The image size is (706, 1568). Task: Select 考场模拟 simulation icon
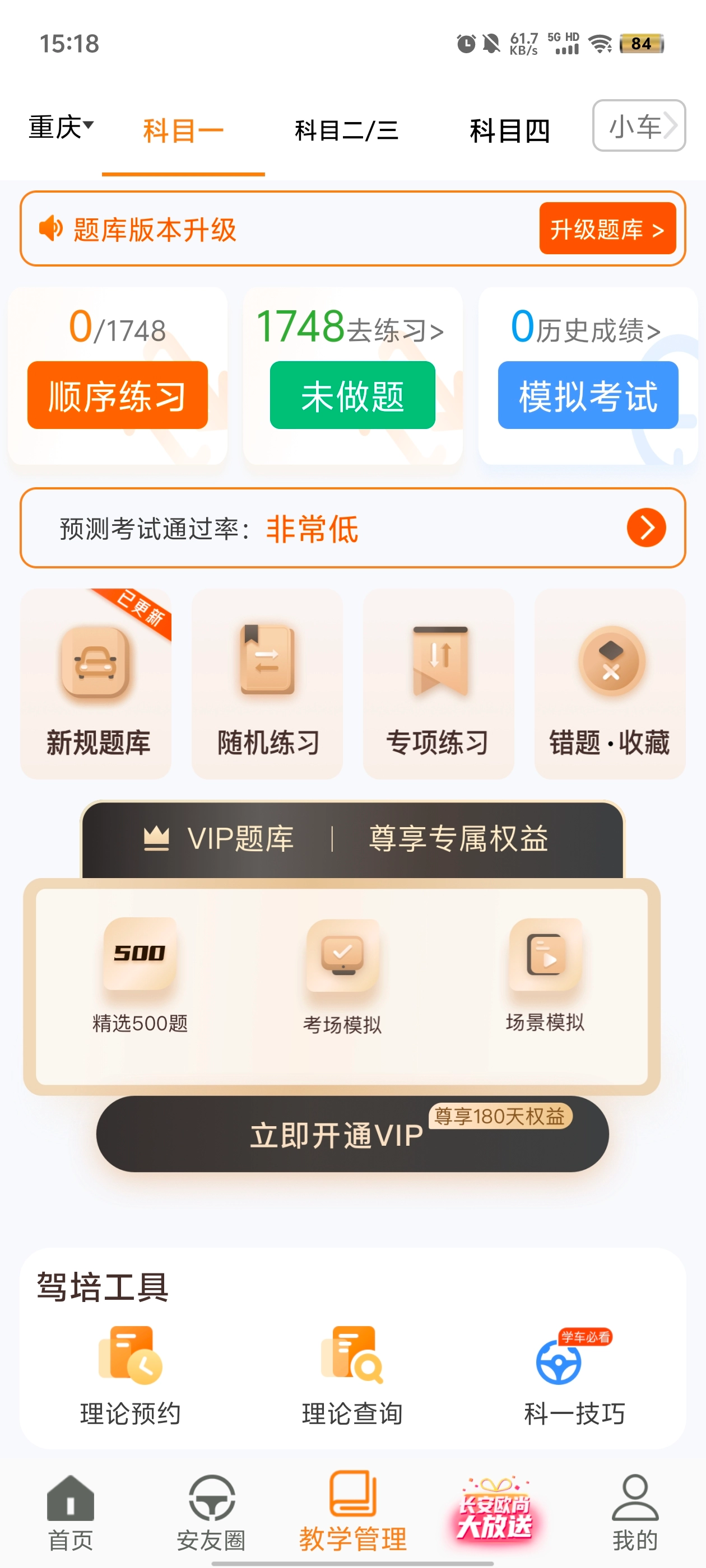(x=342, y=974)
